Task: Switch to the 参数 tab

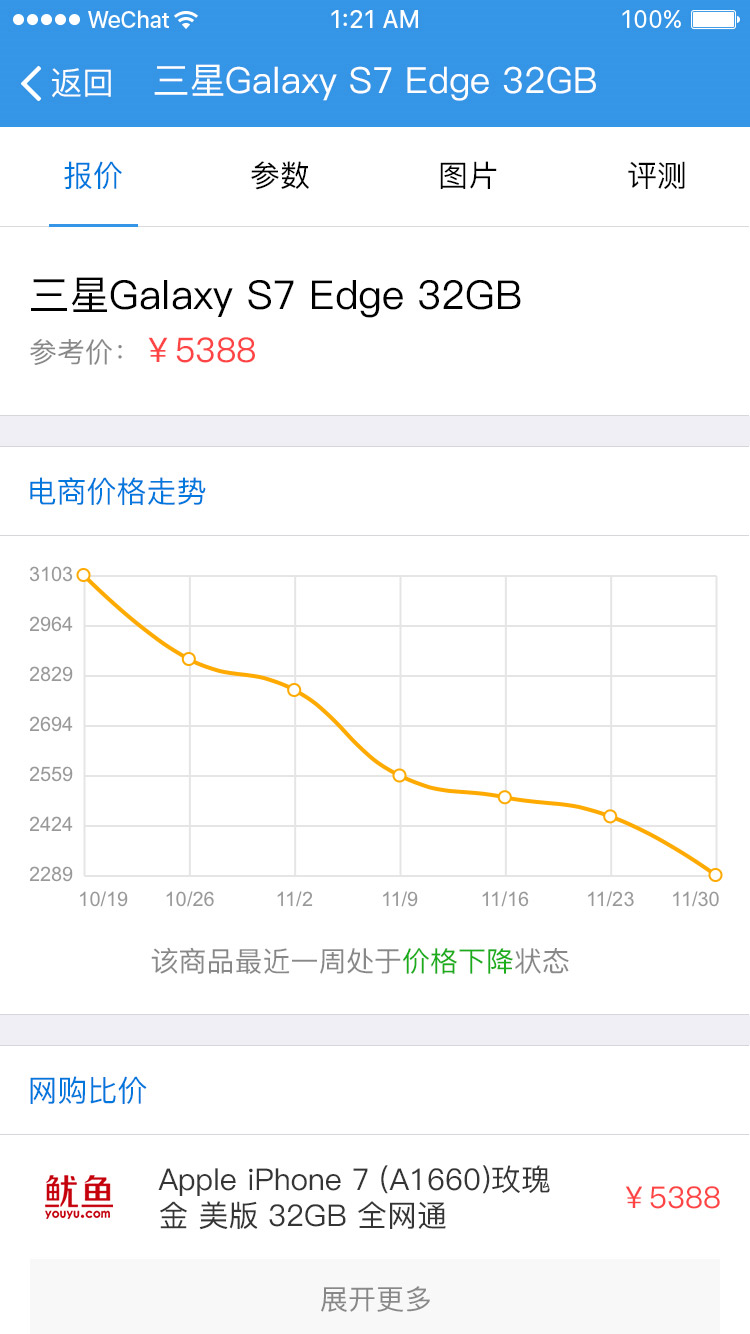Action: tap(280, 176)
